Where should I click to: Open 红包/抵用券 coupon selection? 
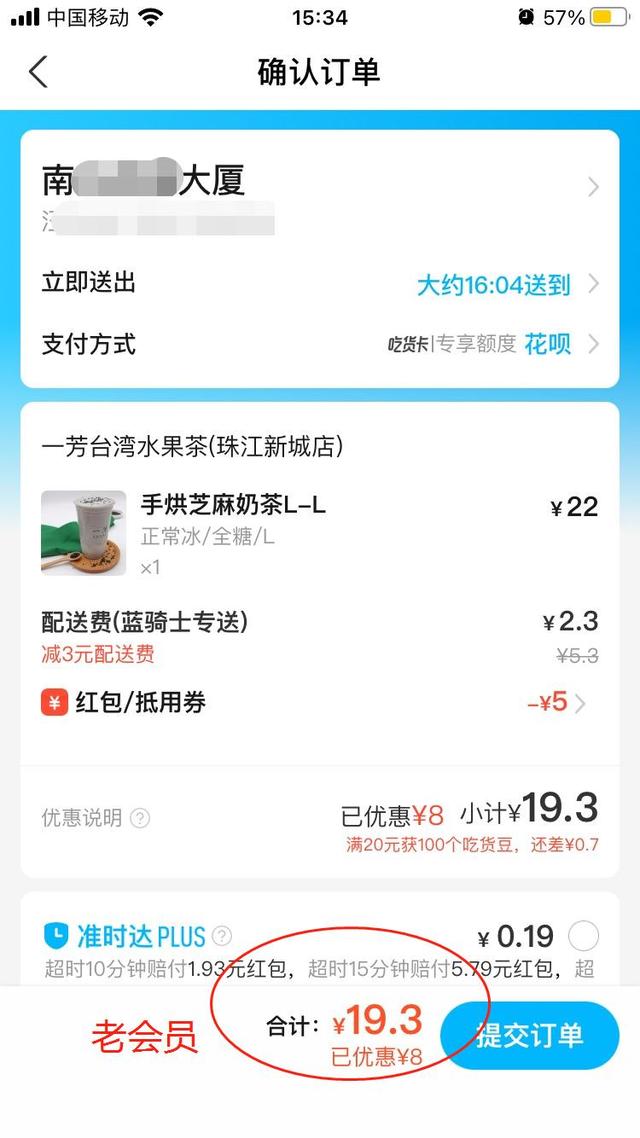(x=320, y=703)
